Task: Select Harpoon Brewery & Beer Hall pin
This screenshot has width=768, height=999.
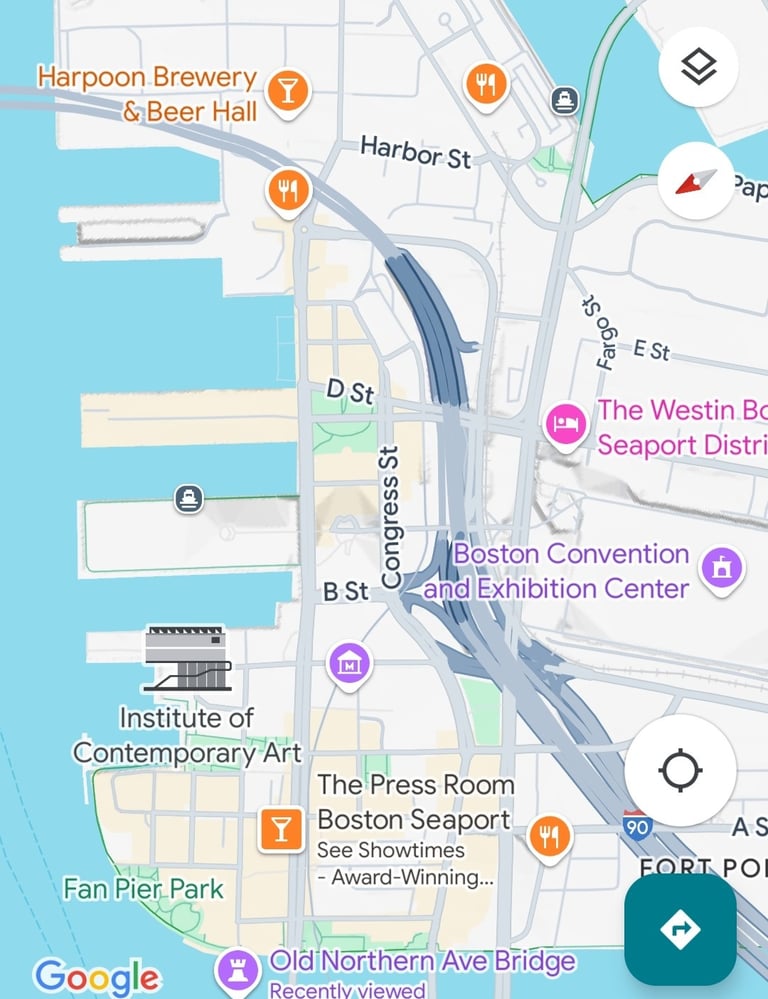Action: click(x=288, y=90)
